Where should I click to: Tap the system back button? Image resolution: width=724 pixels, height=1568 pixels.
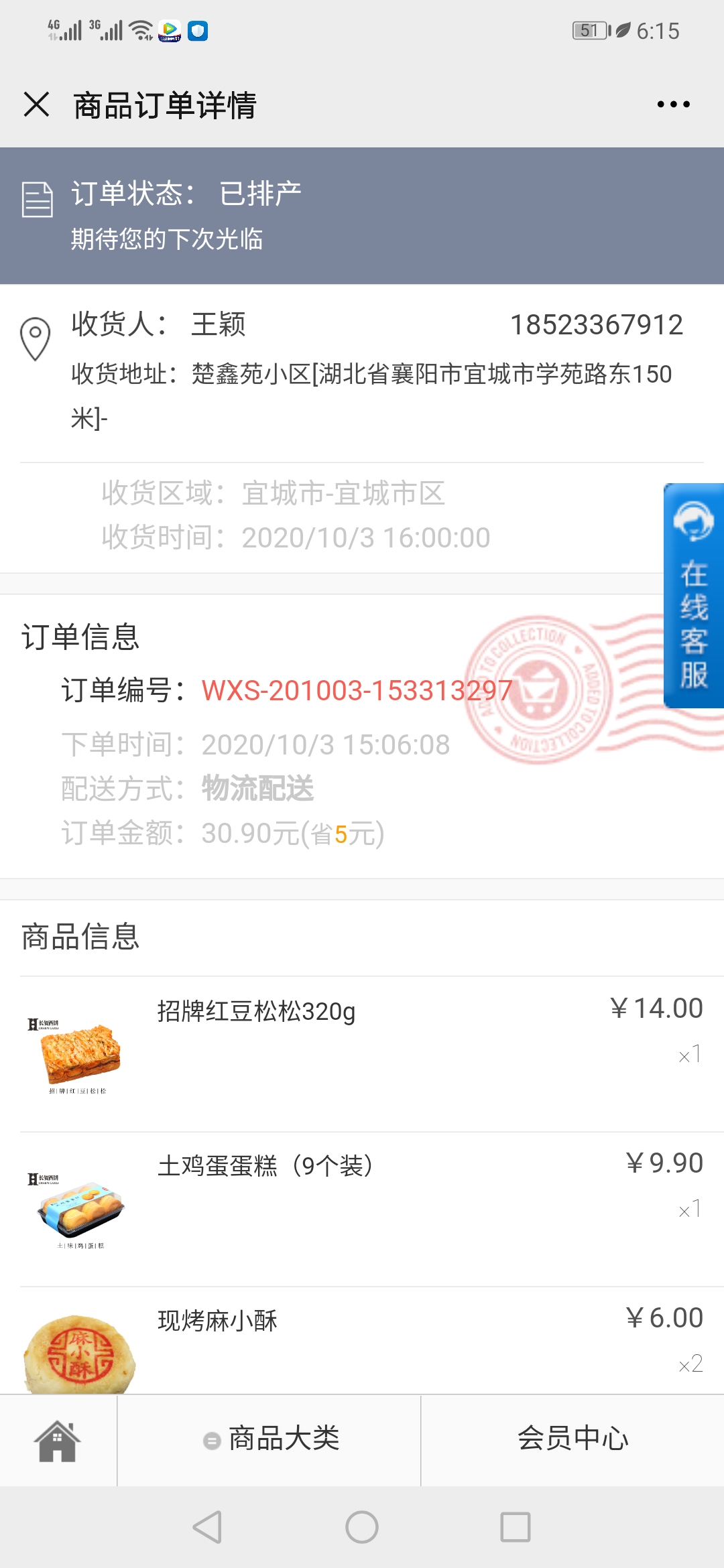coord(207,1528)
